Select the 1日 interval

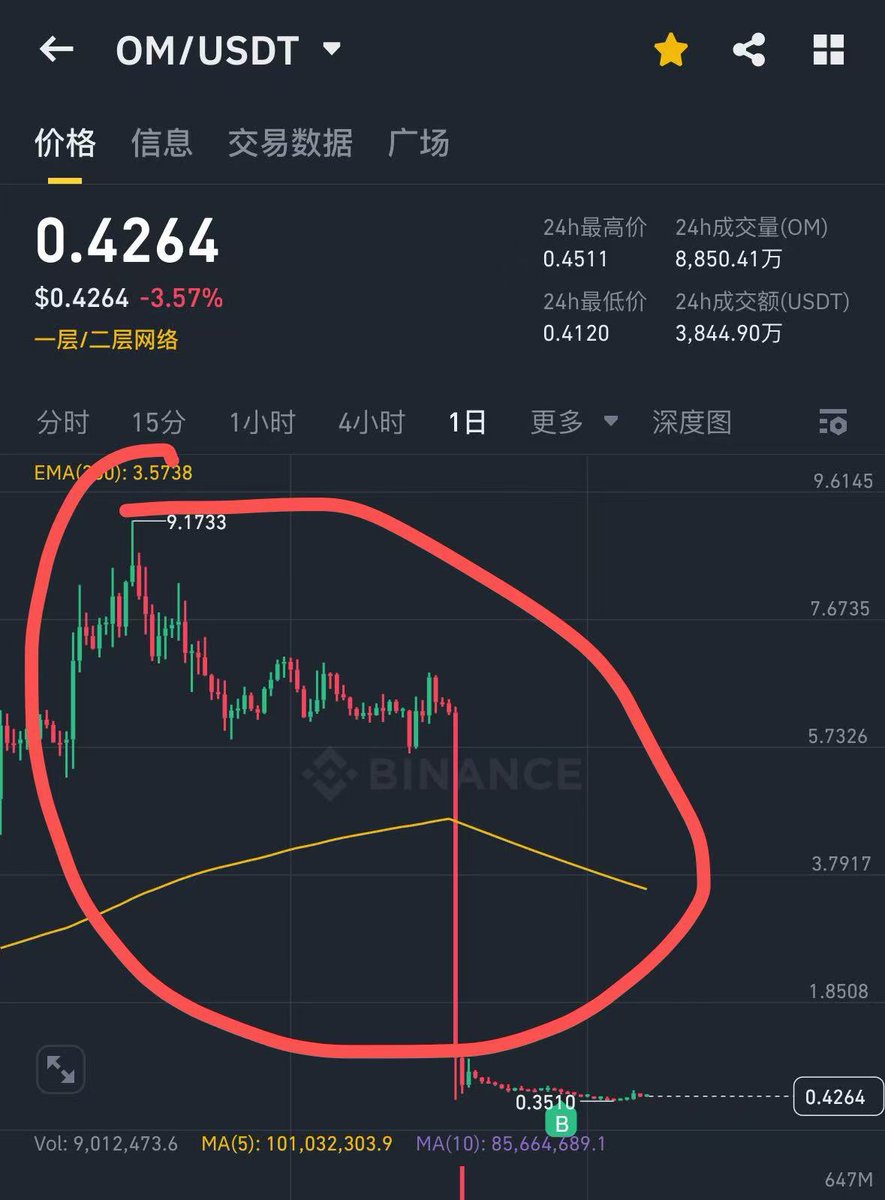[467, 423]
